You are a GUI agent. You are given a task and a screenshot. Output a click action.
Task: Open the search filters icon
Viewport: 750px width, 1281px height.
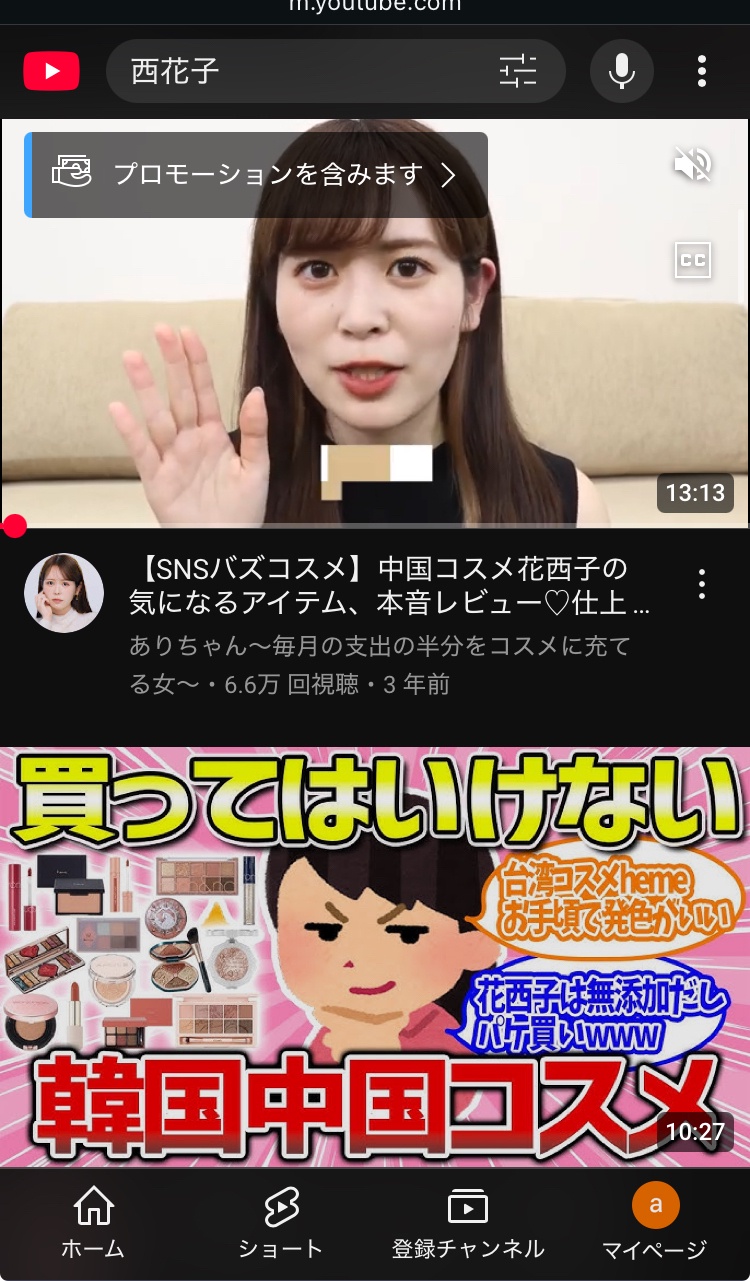[x=518, y=72]
